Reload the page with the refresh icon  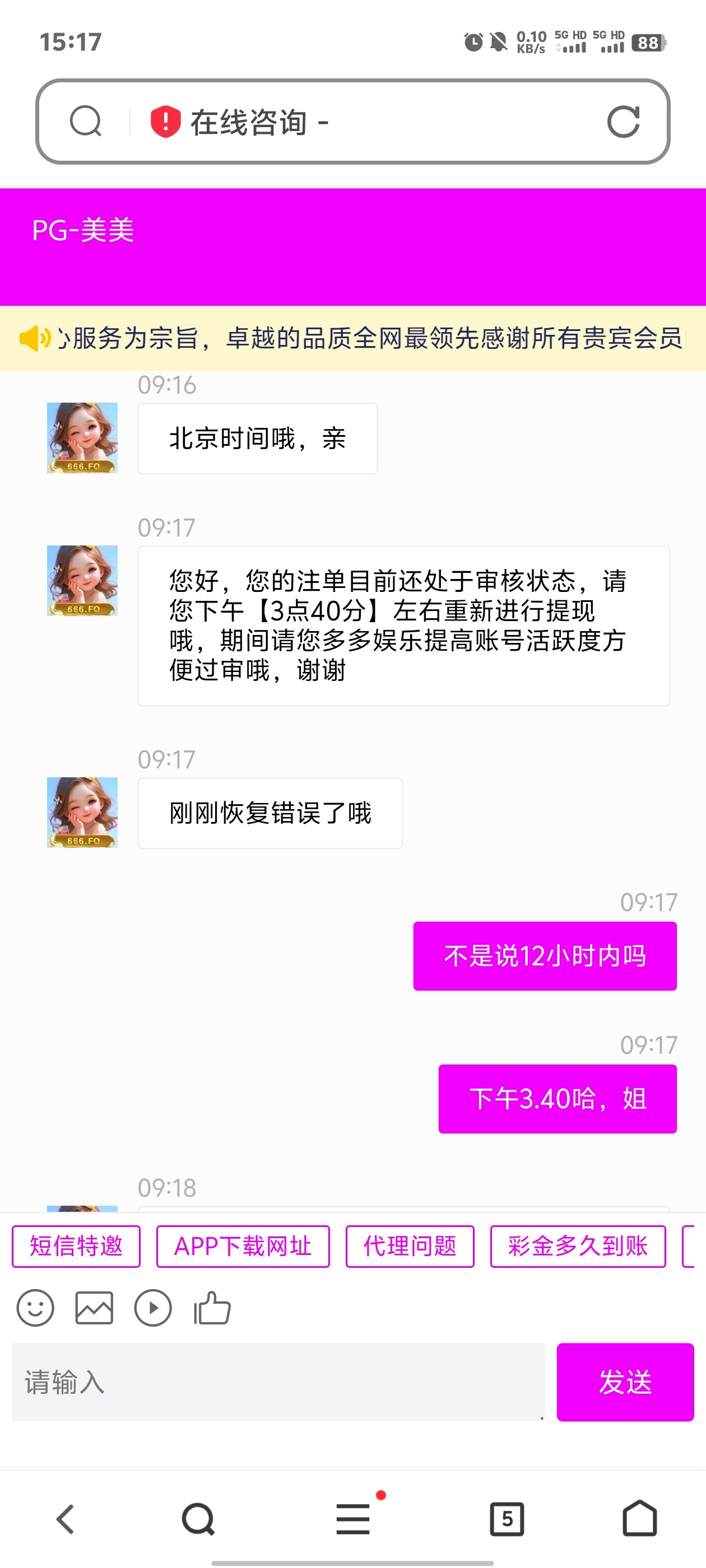tap(623, 122)
